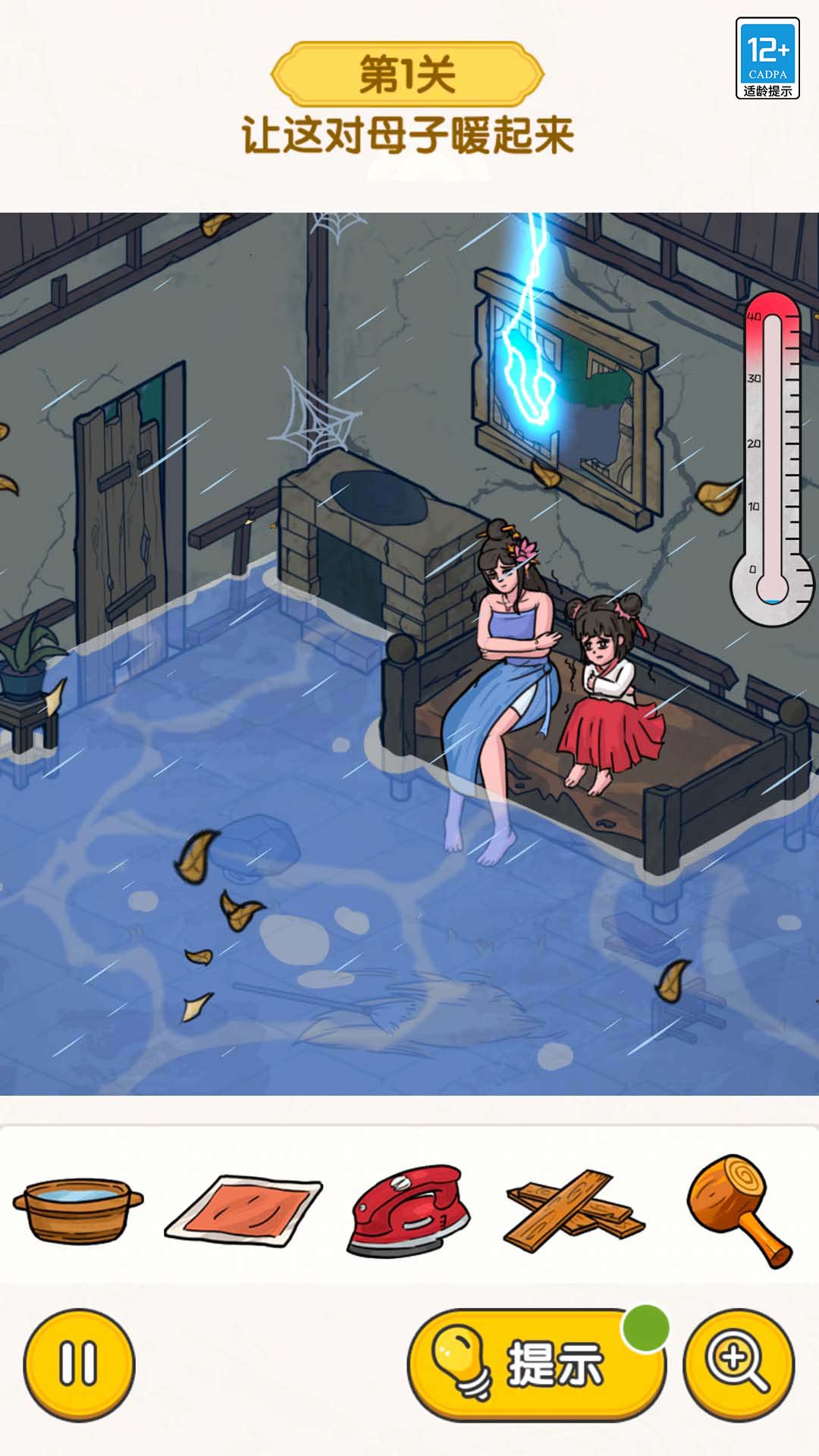This screenshot has height=1456, width=819.
Task: Select the orange blanket item
Action: point(243,1210)
